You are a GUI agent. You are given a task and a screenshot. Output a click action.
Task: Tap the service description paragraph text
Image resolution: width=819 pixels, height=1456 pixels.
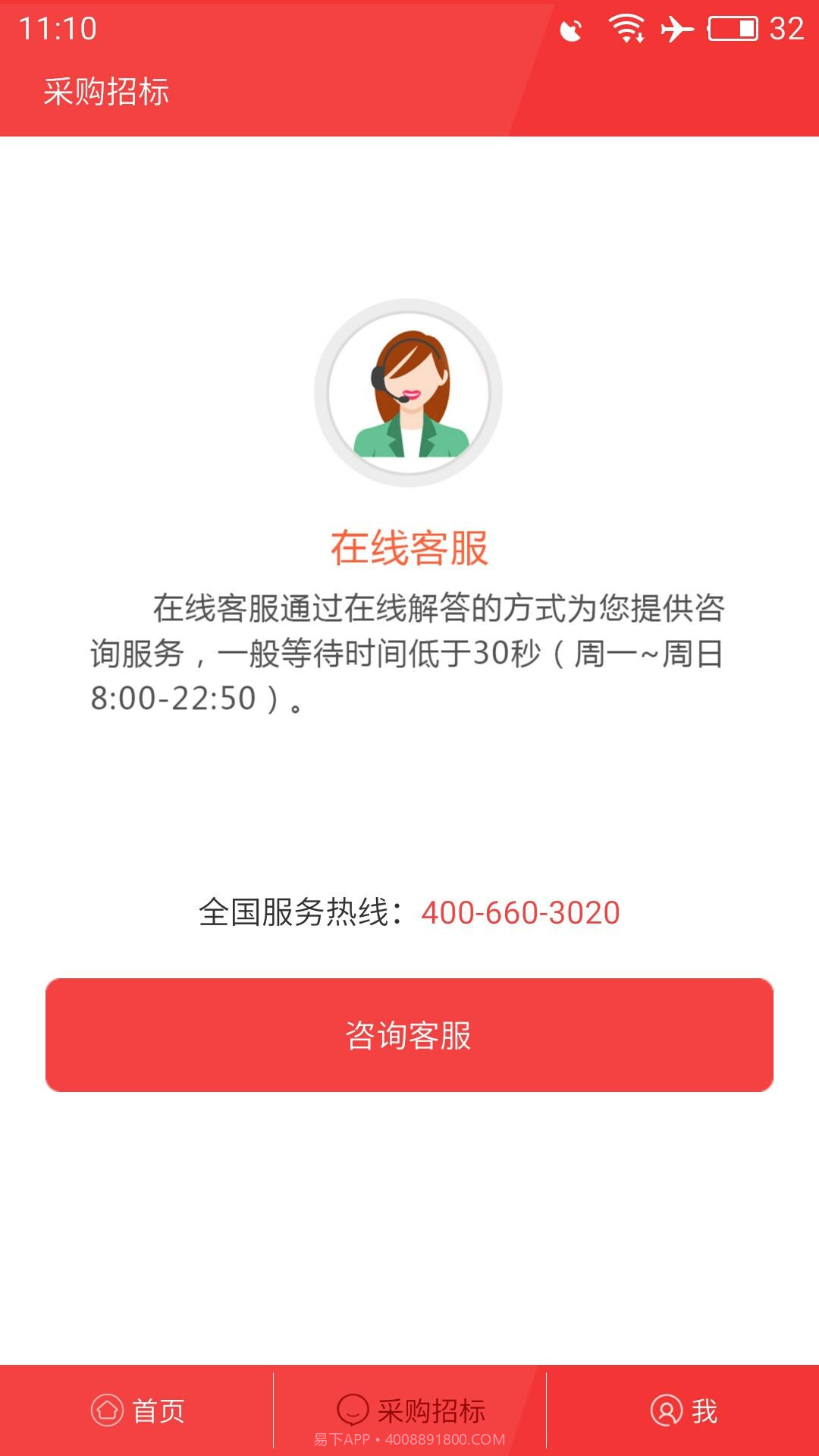[409, 654]
